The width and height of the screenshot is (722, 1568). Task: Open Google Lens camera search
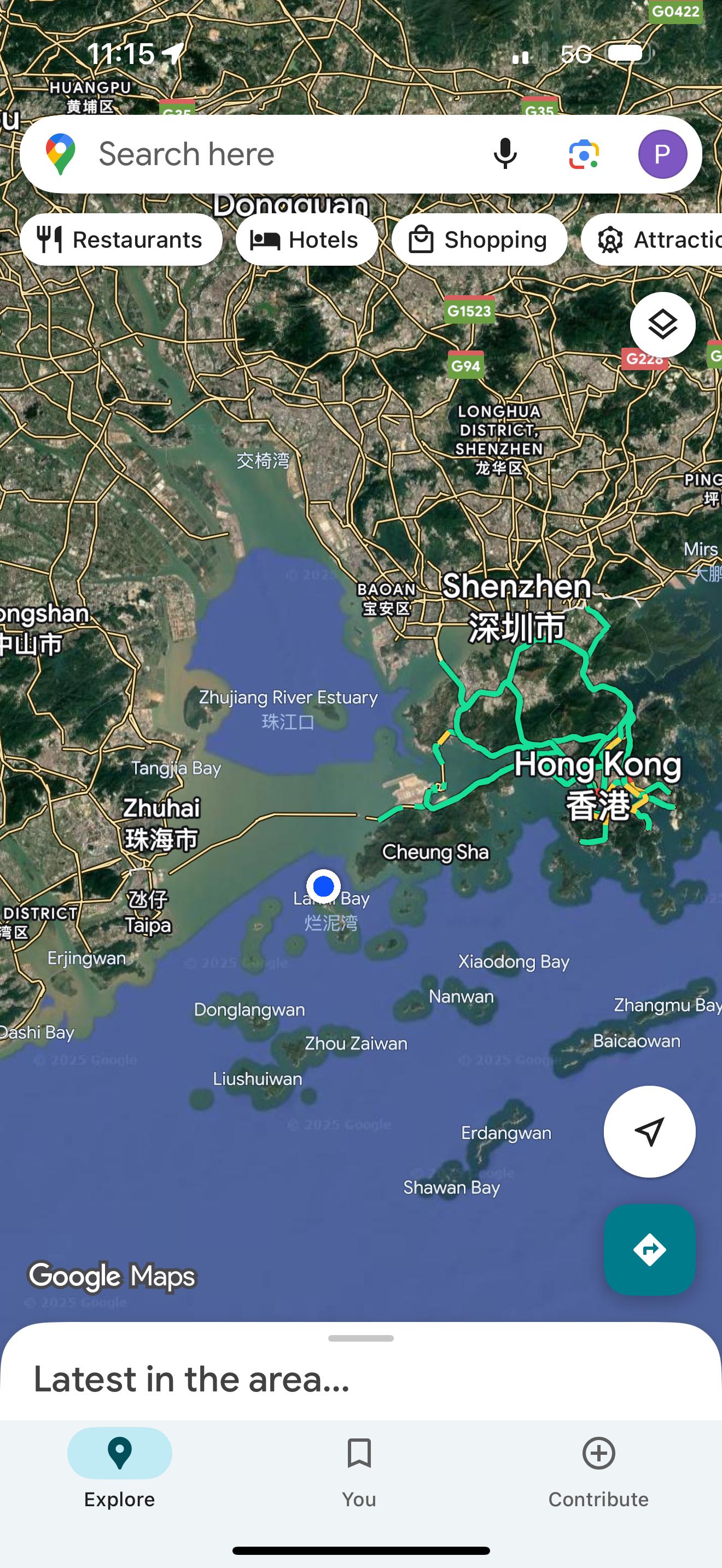583,154
